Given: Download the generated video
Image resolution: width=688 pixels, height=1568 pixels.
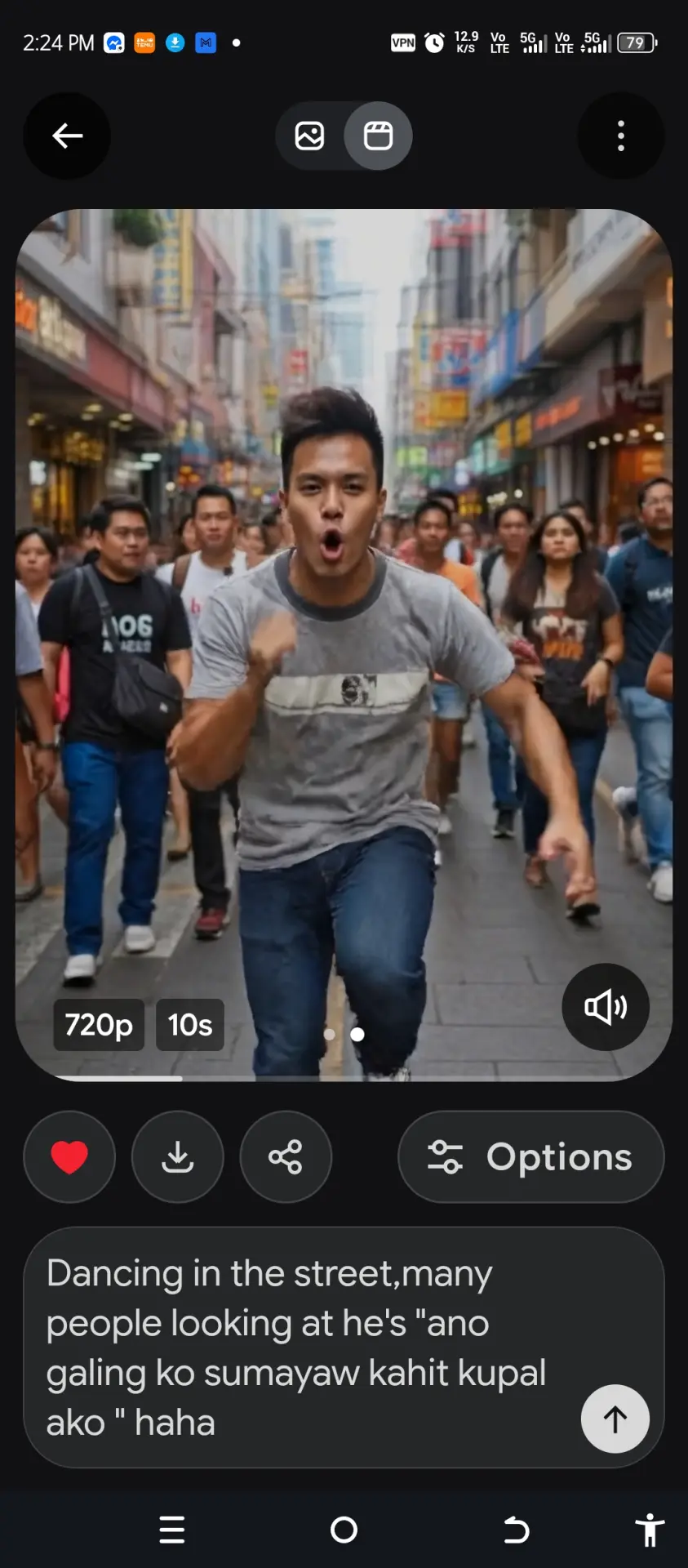Looking at the screenshot, I should [177, 1156].
